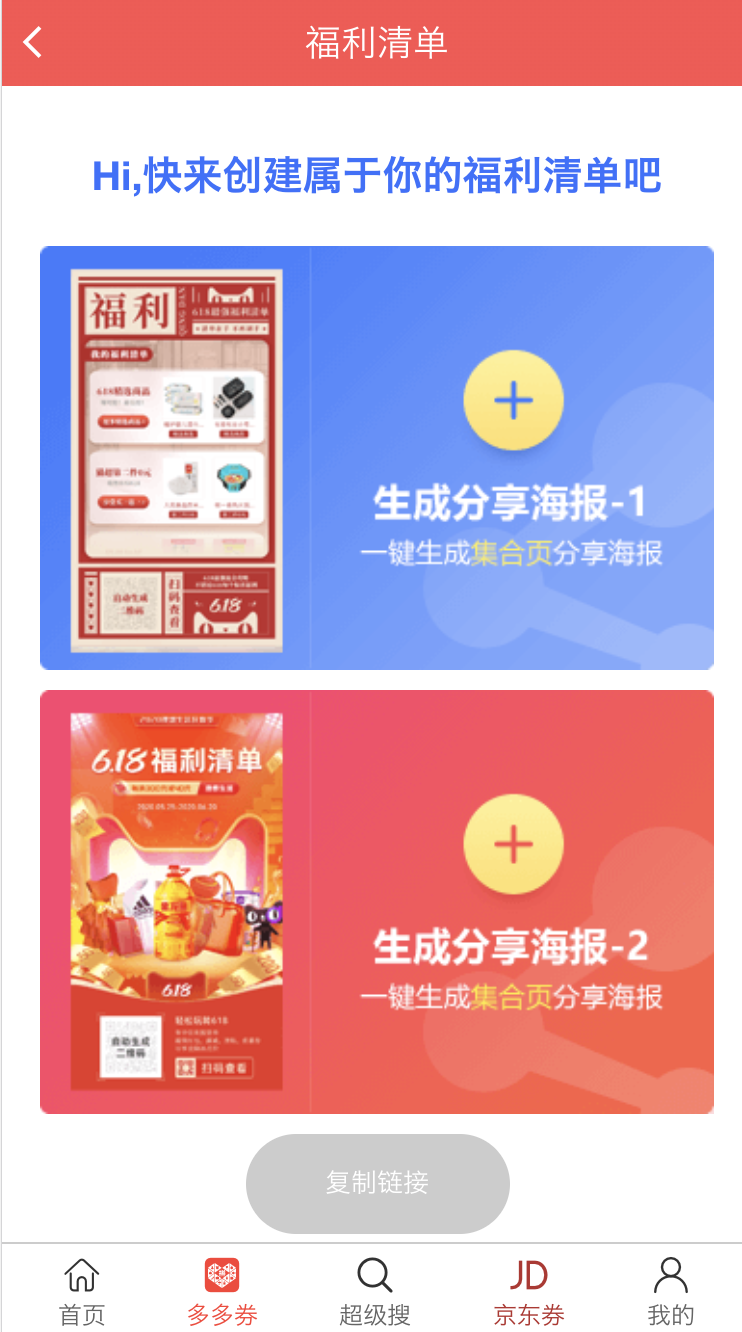
Task: Tap the plus button for 生成分享海报-1
Action: 513,401
